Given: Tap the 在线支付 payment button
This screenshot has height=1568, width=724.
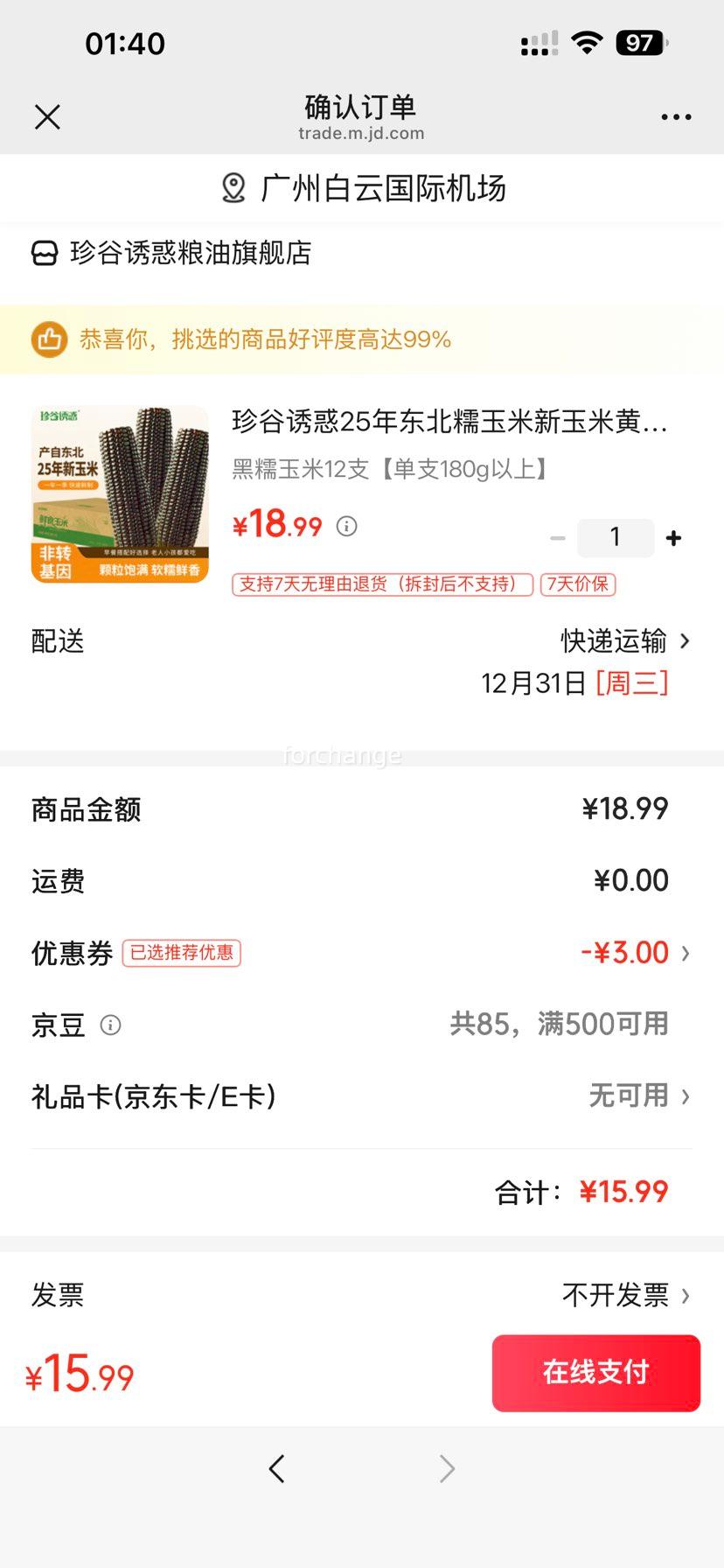Looking at the screenshot, I should coord(595,1373).
